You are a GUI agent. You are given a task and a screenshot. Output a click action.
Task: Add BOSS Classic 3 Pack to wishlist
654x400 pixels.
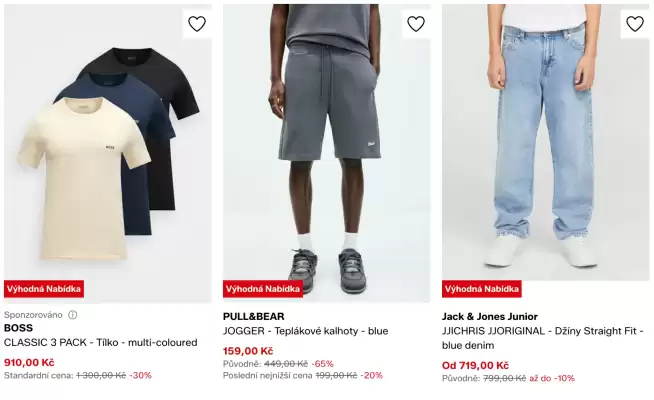[x=197, y=24]
